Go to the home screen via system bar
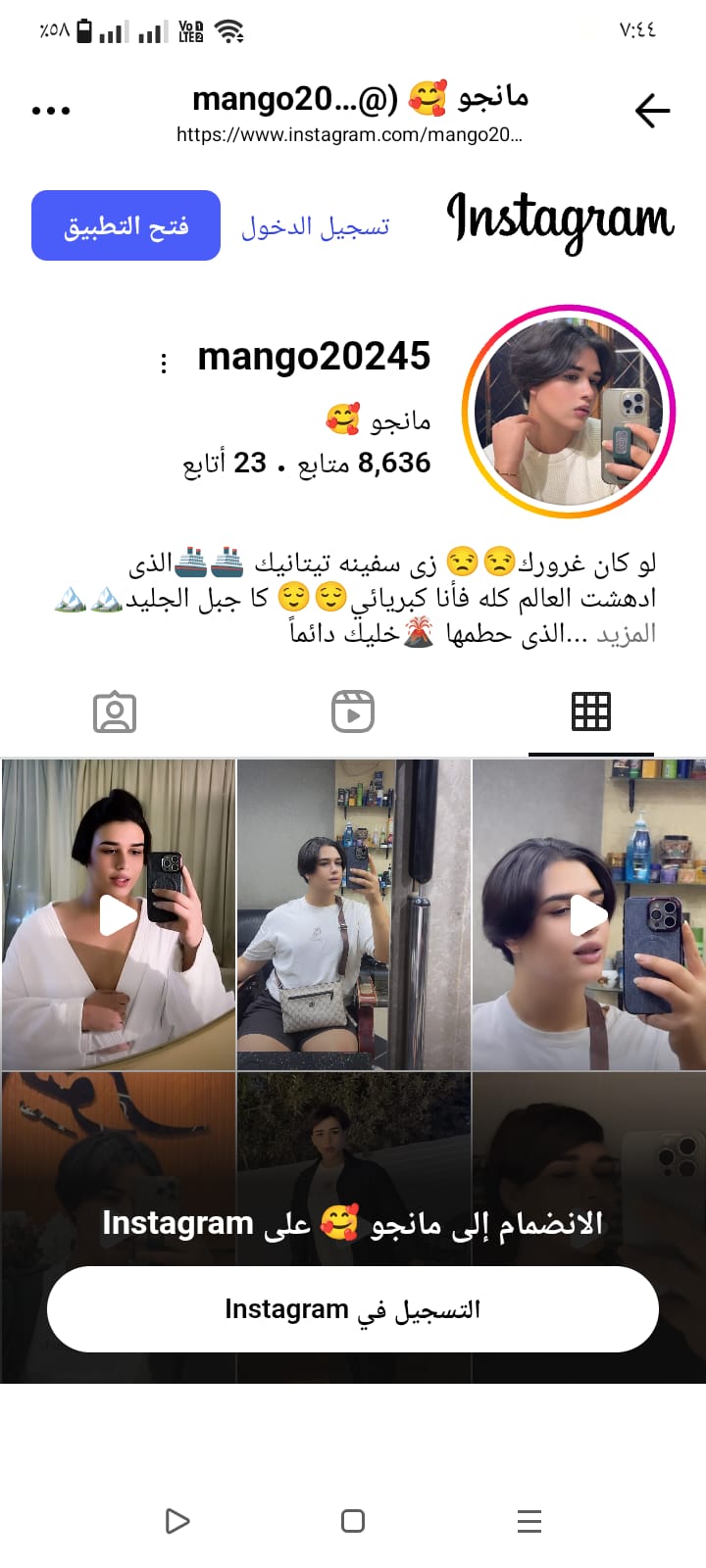706x1568 pixels. (x=353, y=1521)
